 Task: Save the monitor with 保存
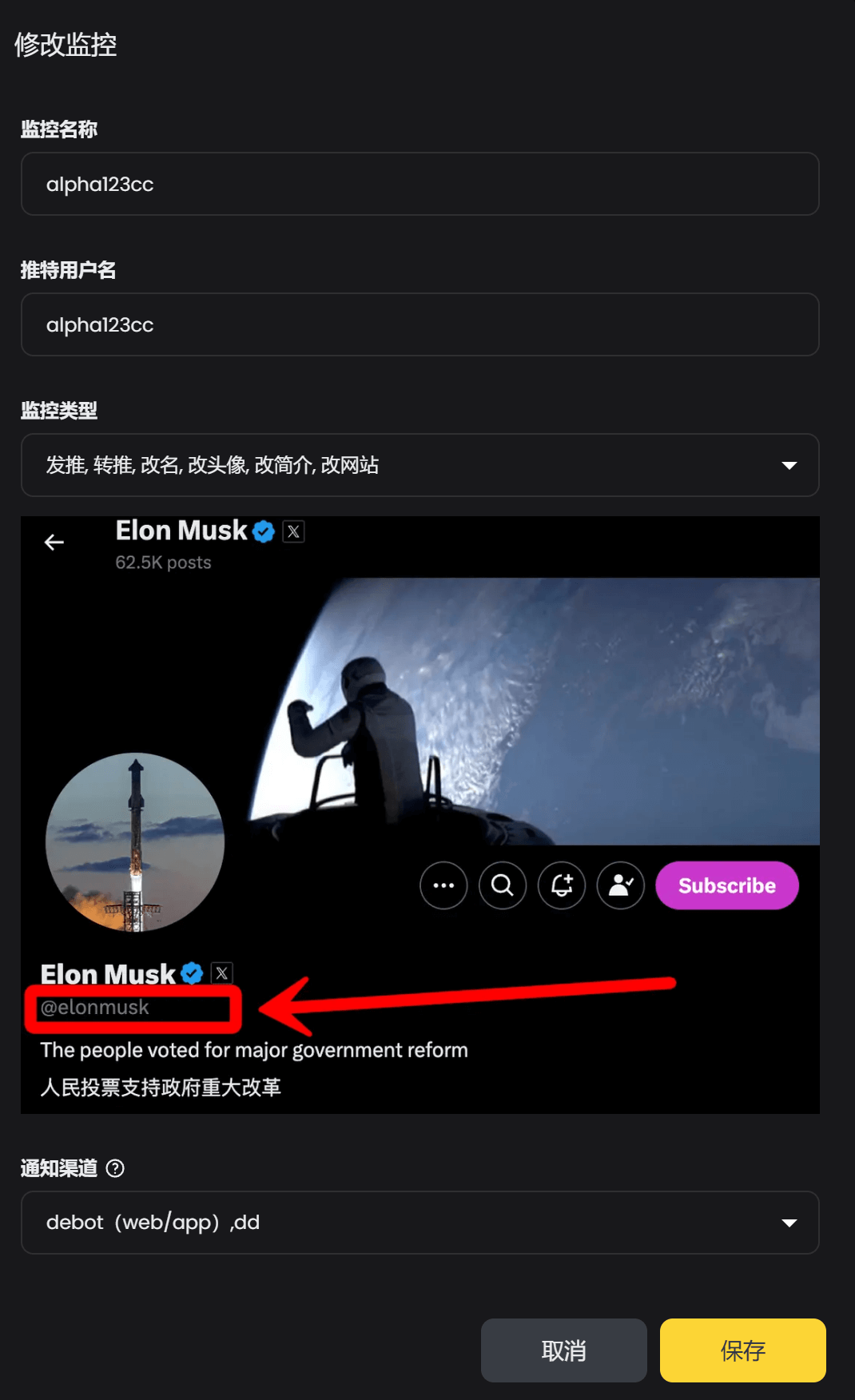[x=742, y=1350]
